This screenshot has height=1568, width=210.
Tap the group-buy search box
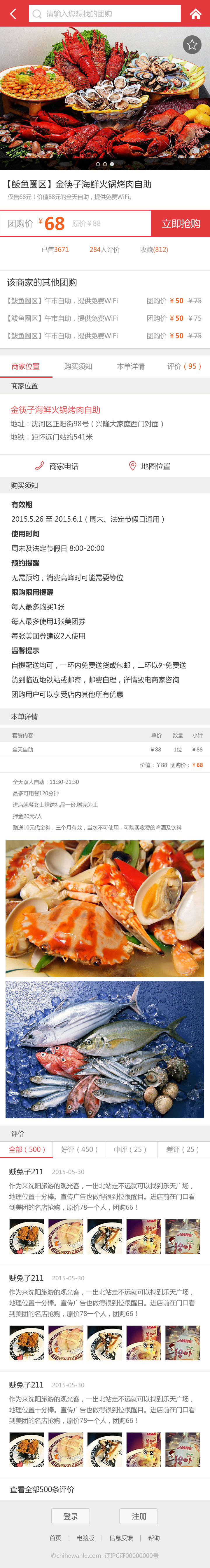105,13
